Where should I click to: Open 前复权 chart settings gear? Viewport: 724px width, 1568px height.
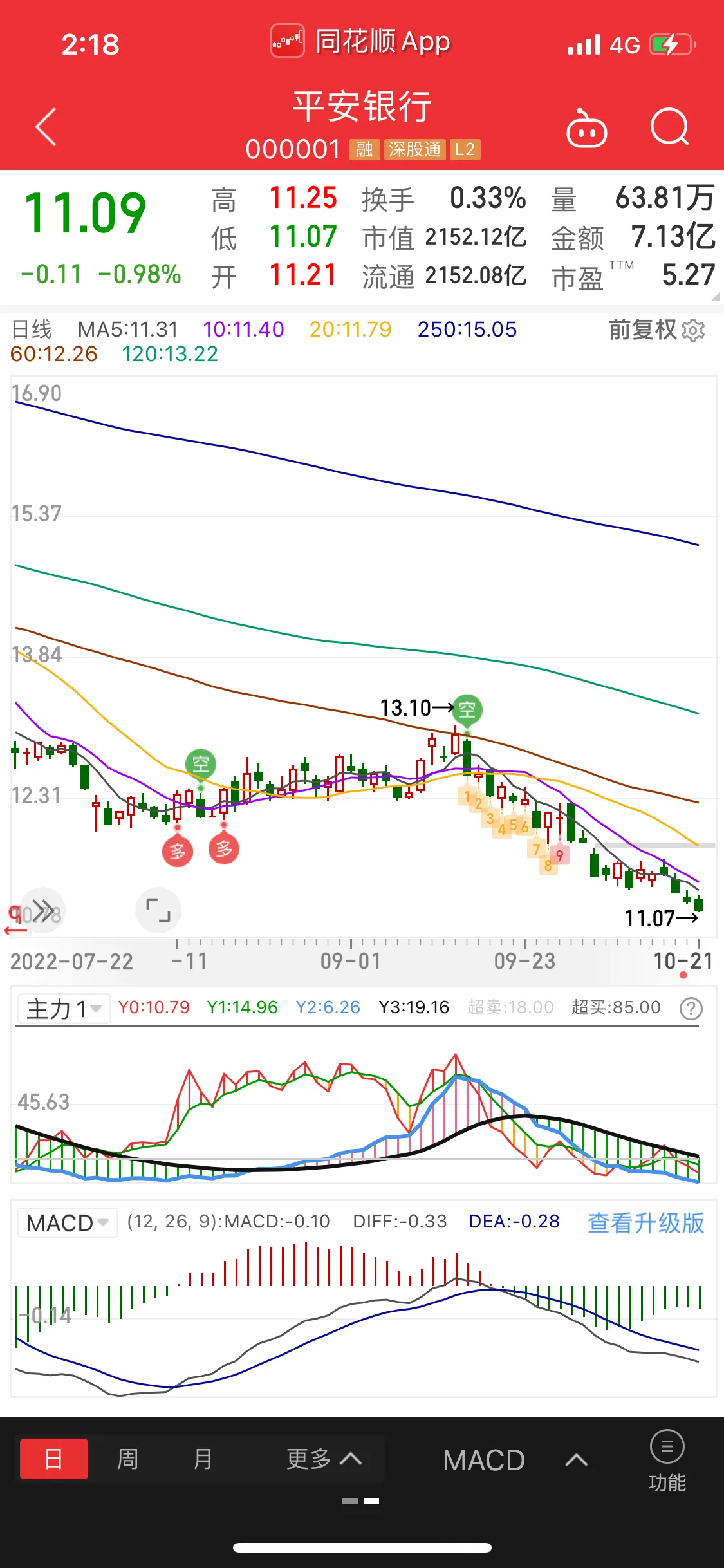tap(692, 330)
